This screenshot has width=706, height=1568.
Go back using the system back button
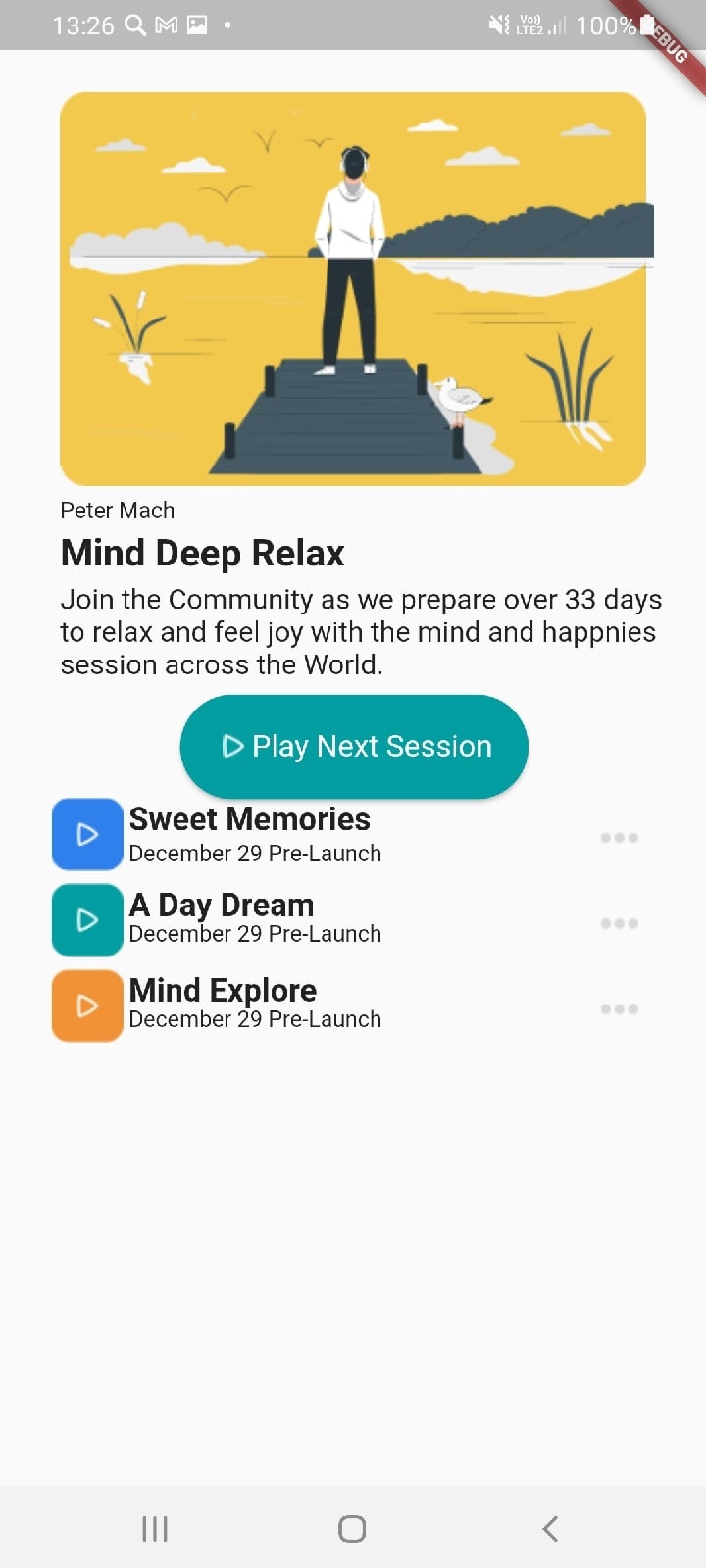click(550, 1528)
